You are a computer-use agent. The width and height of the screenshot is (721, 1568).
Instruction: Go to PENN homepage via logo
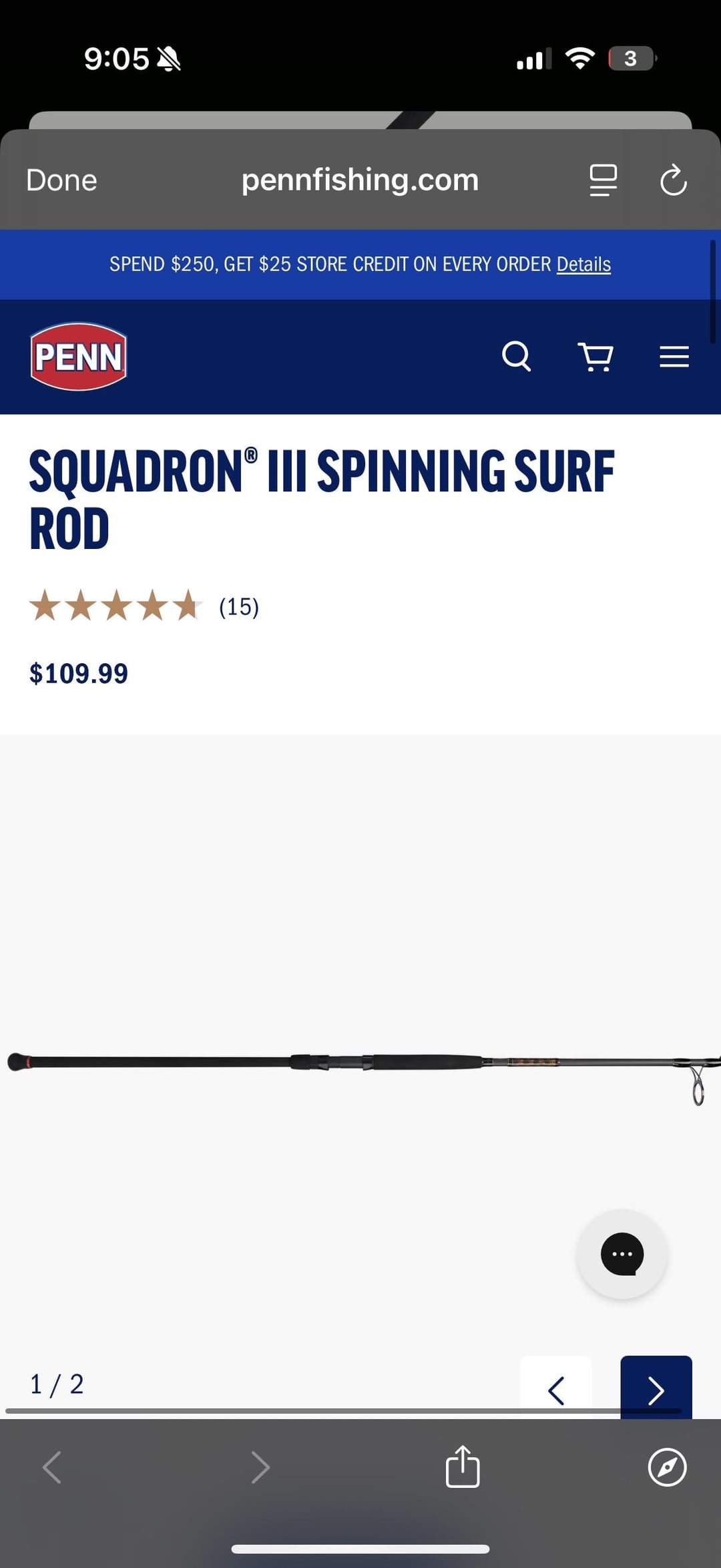pos(79,357)
